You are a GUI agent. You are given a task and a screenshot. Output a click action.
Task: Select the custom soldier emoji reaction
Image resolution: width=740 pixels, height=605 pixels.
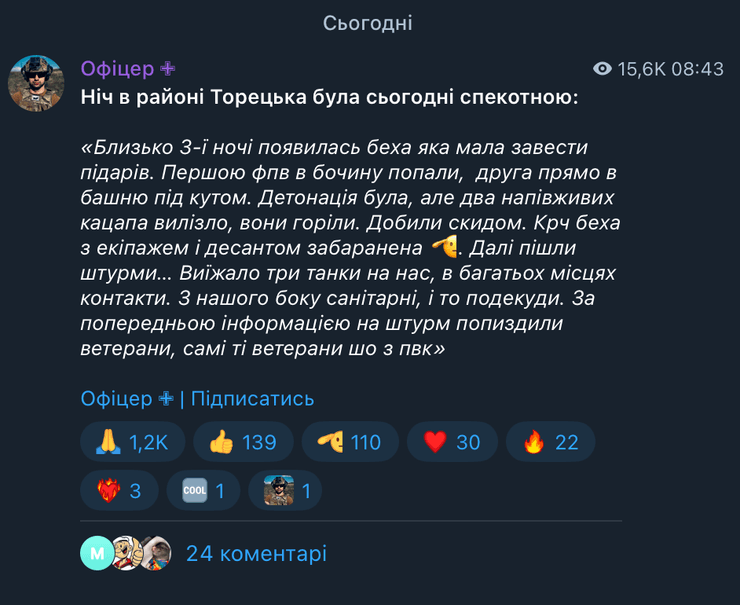285,491
